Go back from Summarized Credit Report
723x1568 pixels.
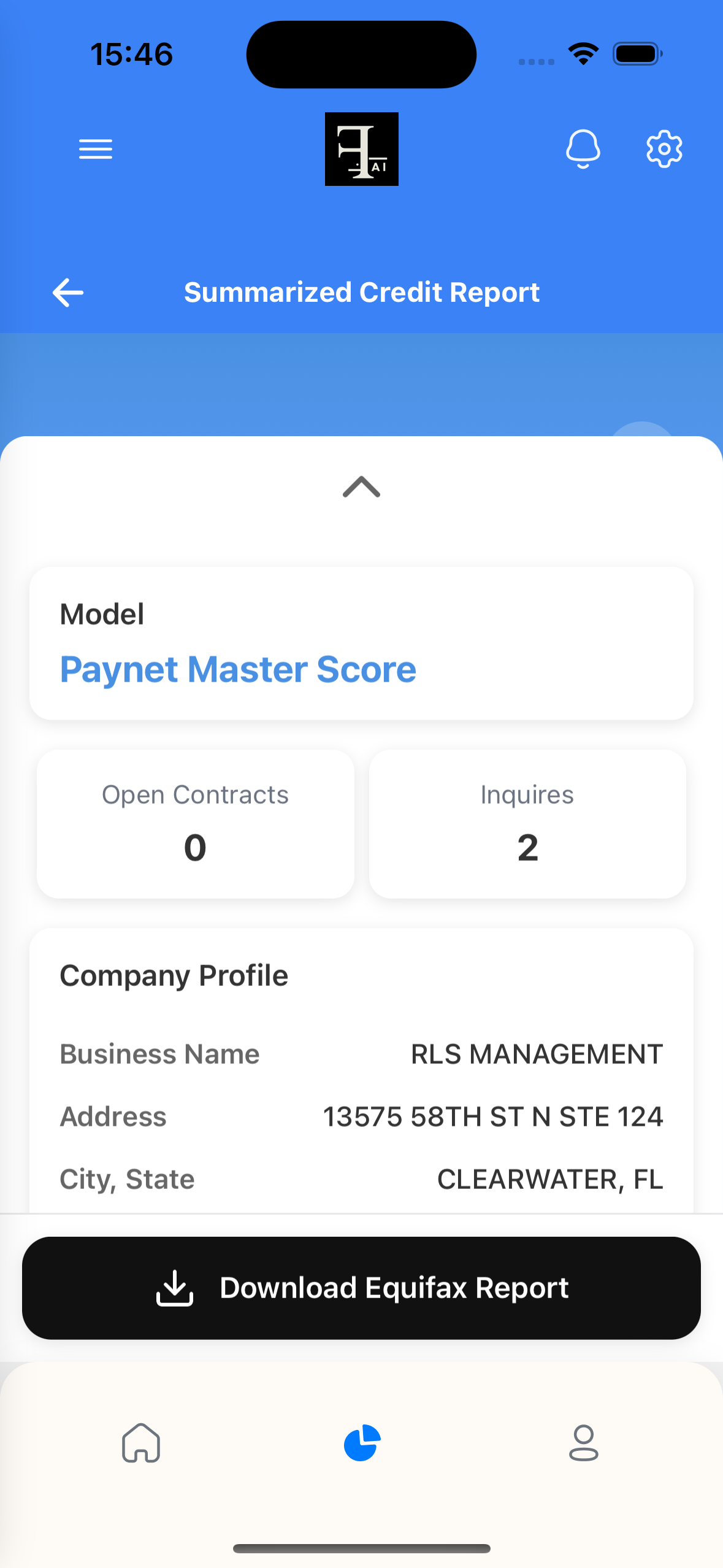click(x=68, y=292)
